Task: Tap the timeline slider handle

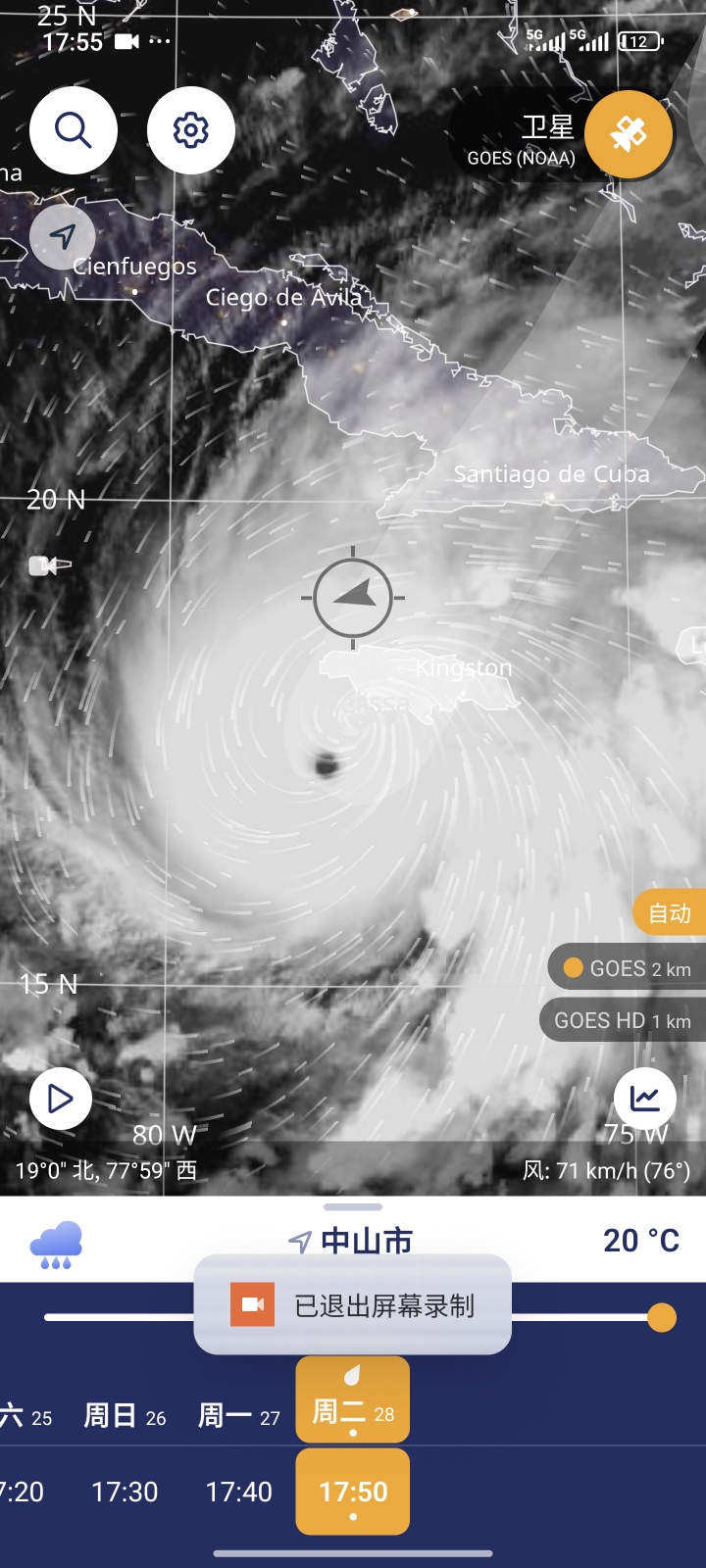Action: (662, 1317)
